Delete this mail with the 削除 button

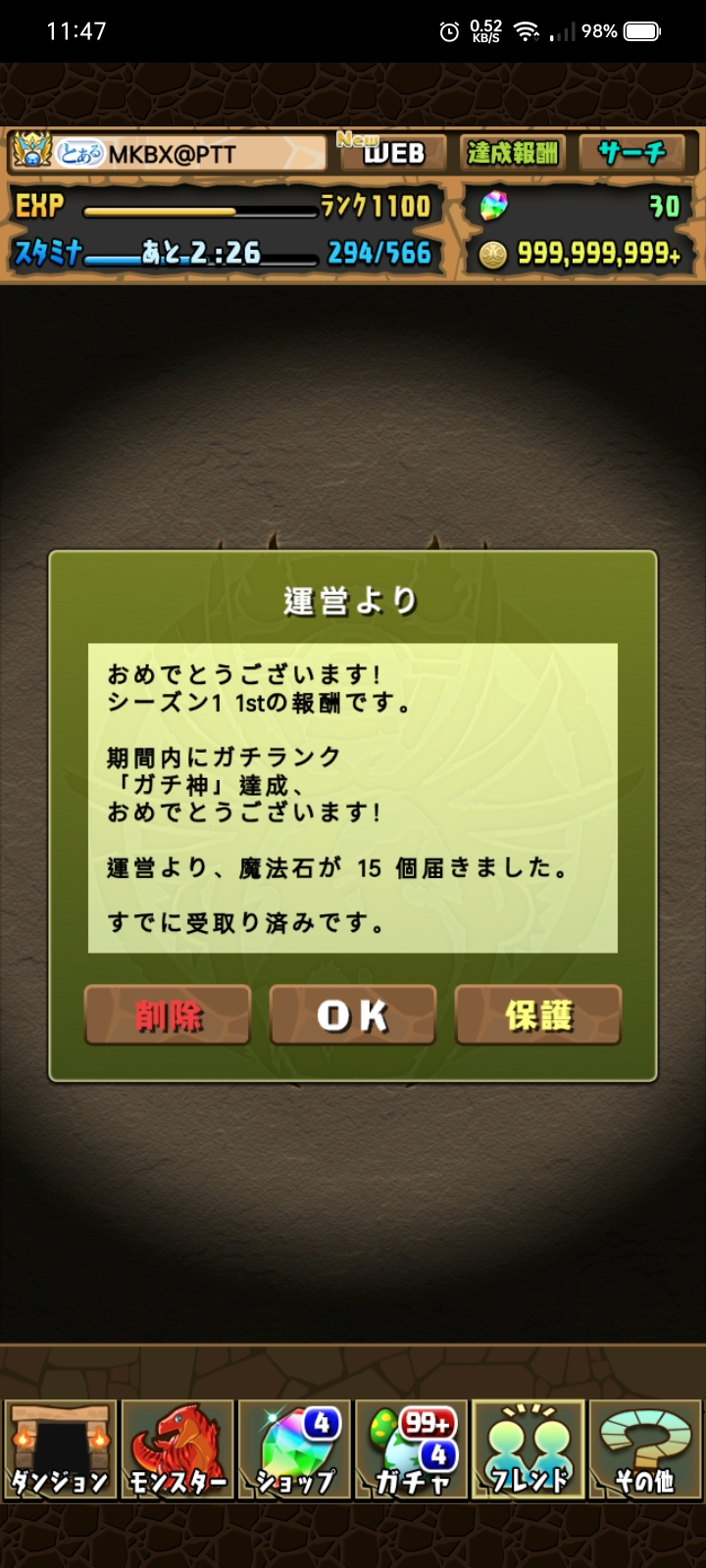168,1015
